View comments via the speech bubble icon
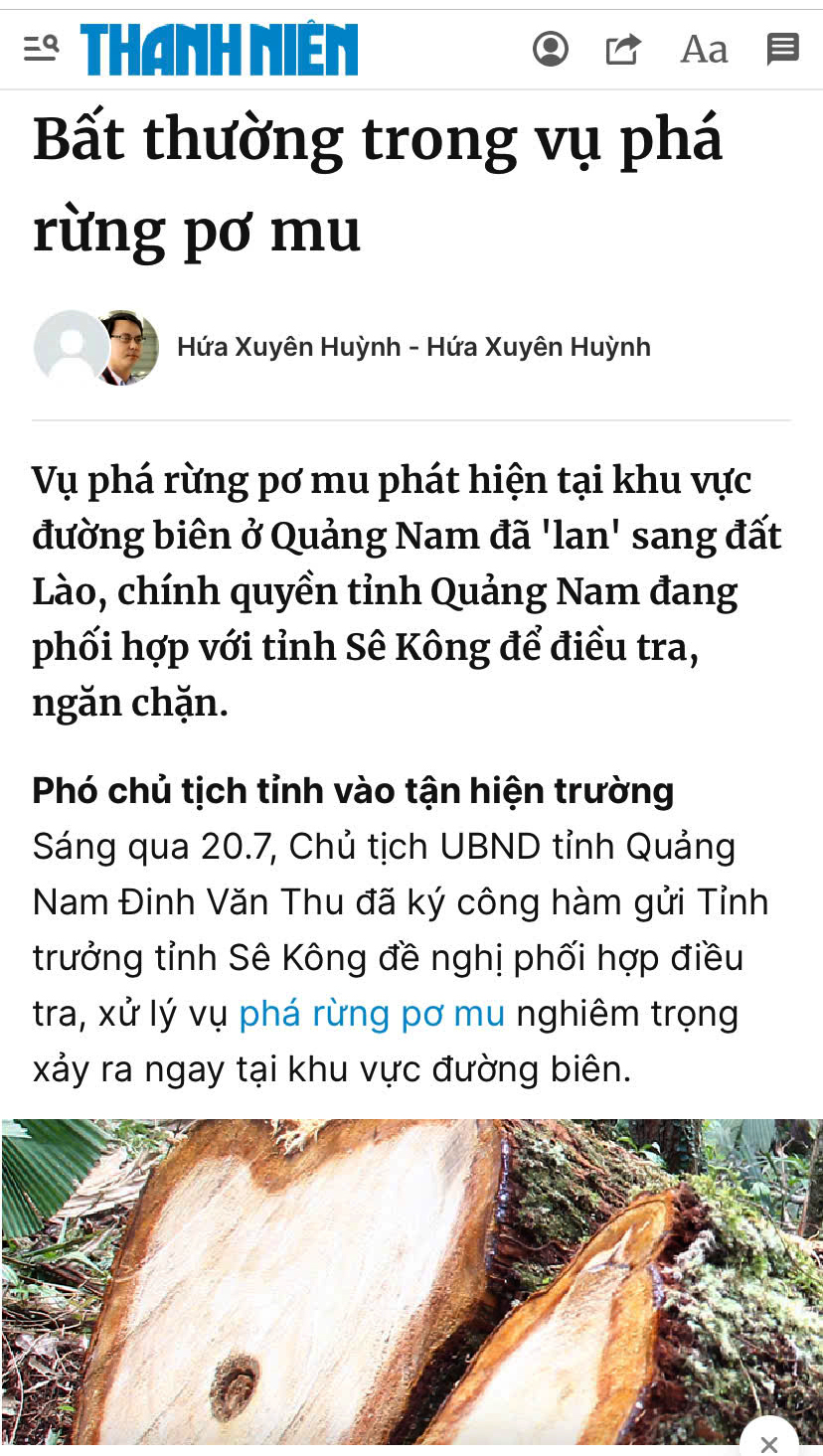This screenshot has width=823, height=1456. coord(783,47)
